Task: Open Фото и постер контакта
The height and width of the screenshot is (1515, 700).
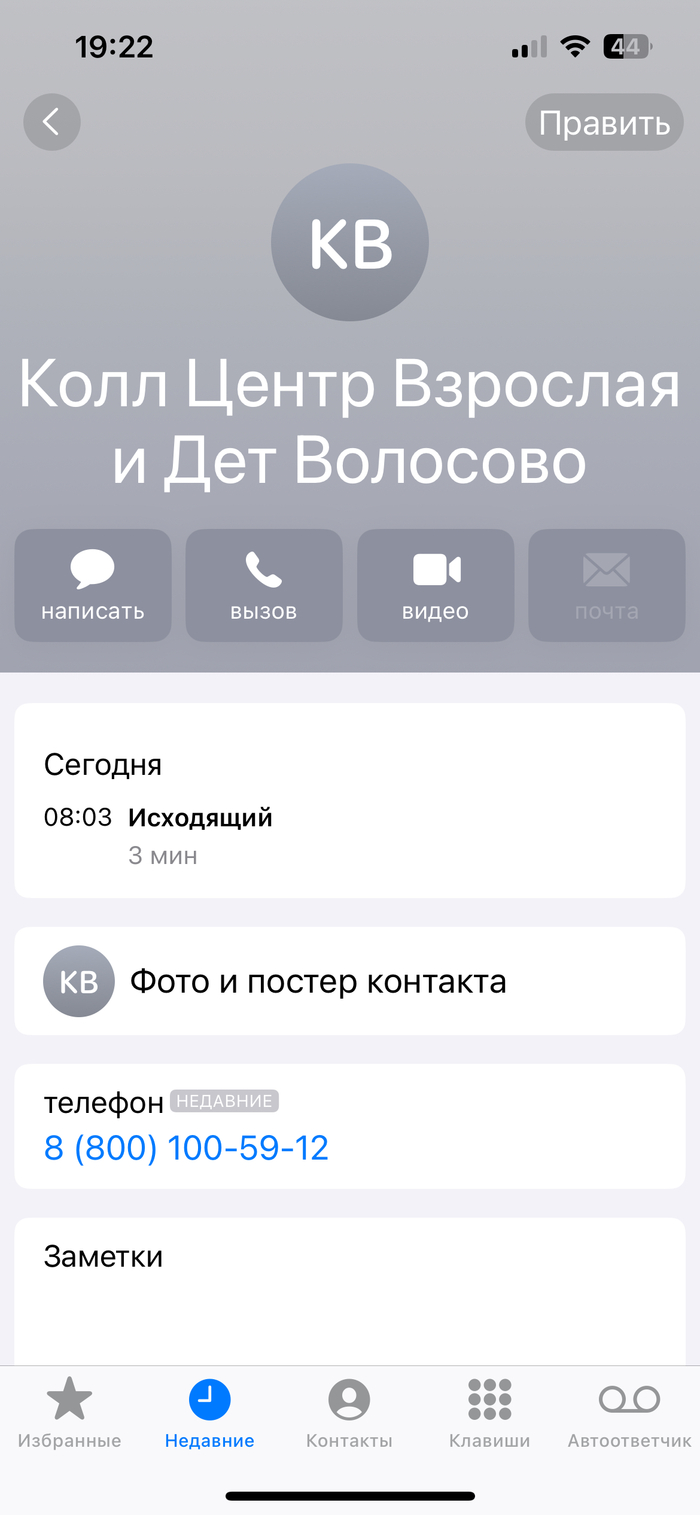Action: [x=318, y=982]
